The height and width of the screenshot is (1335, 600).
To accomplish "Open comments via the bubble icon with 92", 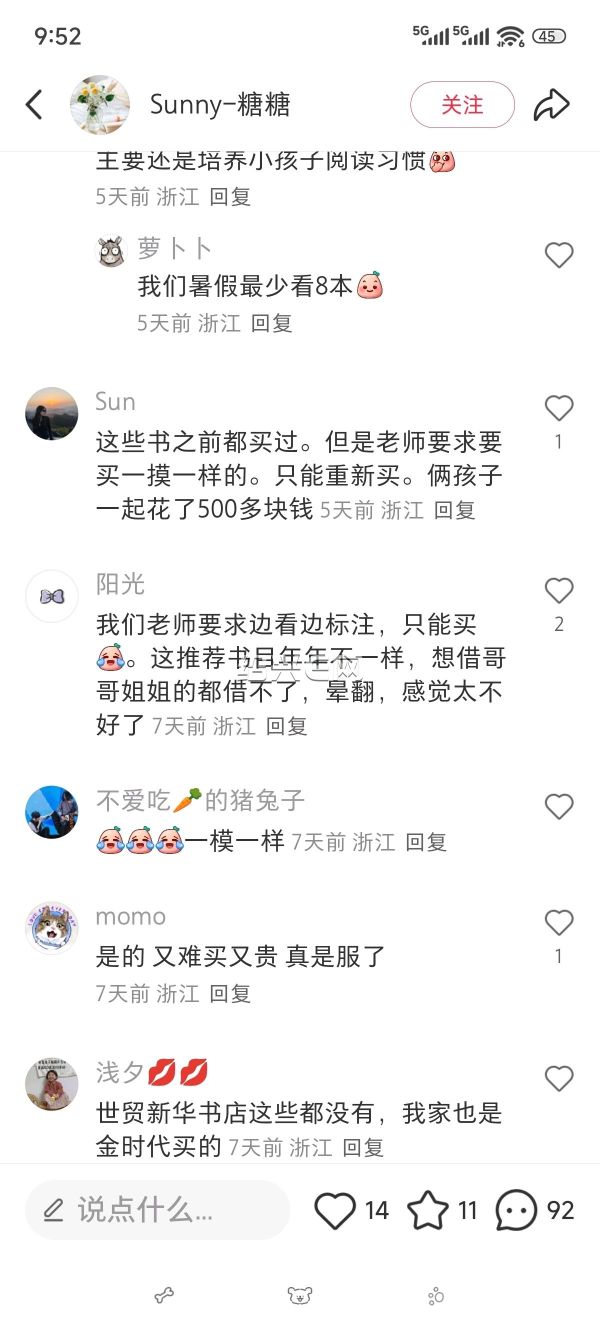I will (517, 1210).
